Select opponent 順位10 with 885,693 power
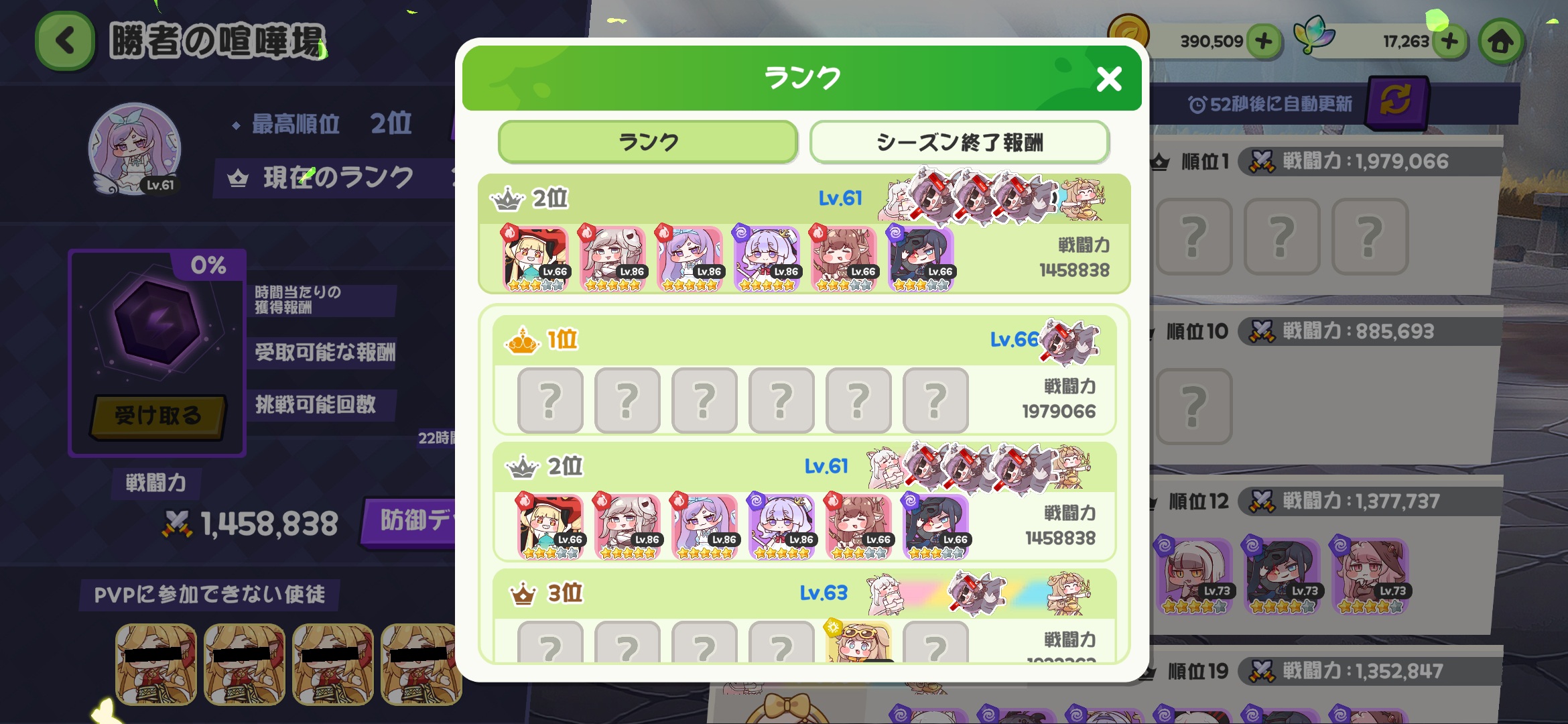Viewport: 1568px width, 724px height. tap(1327, 385)
